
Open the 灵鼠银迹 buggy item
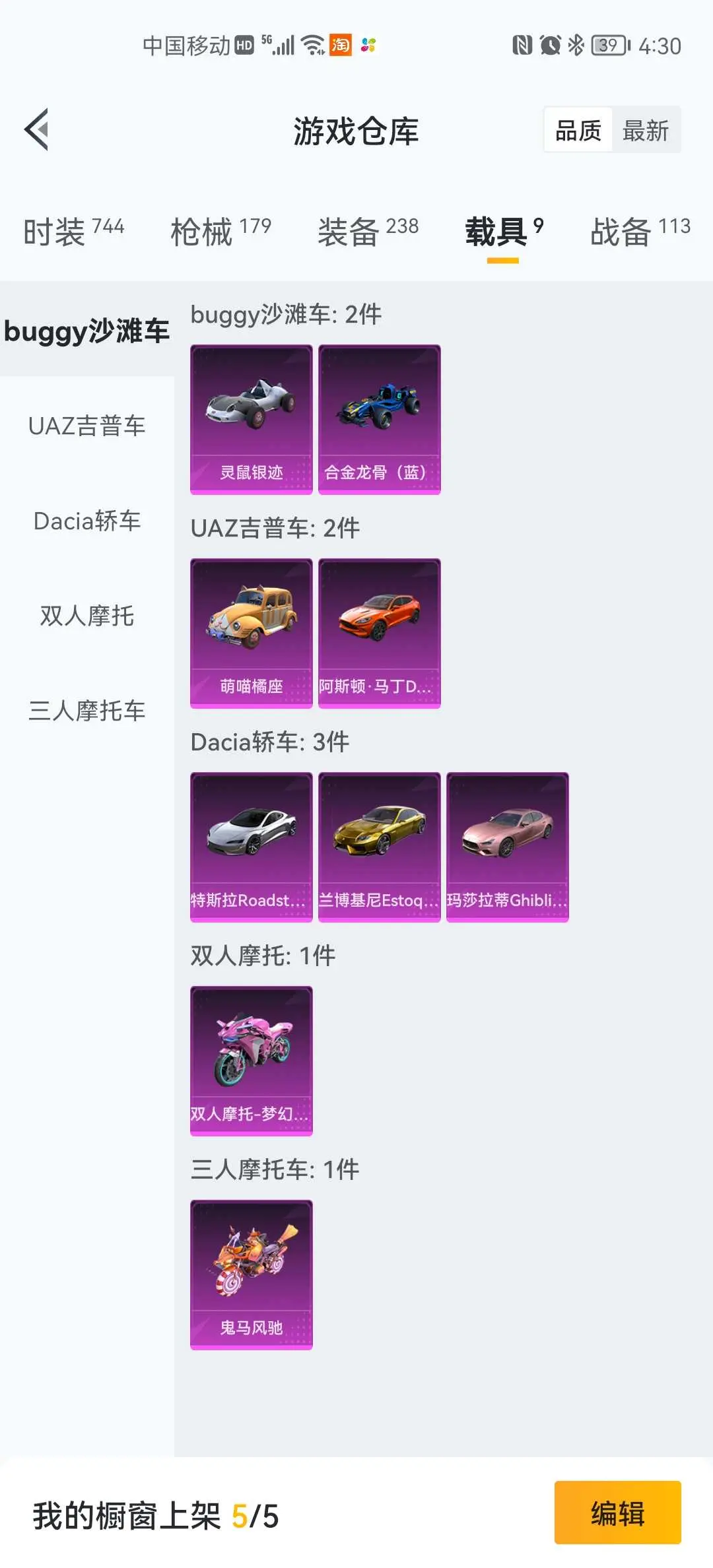click(251, 419)
